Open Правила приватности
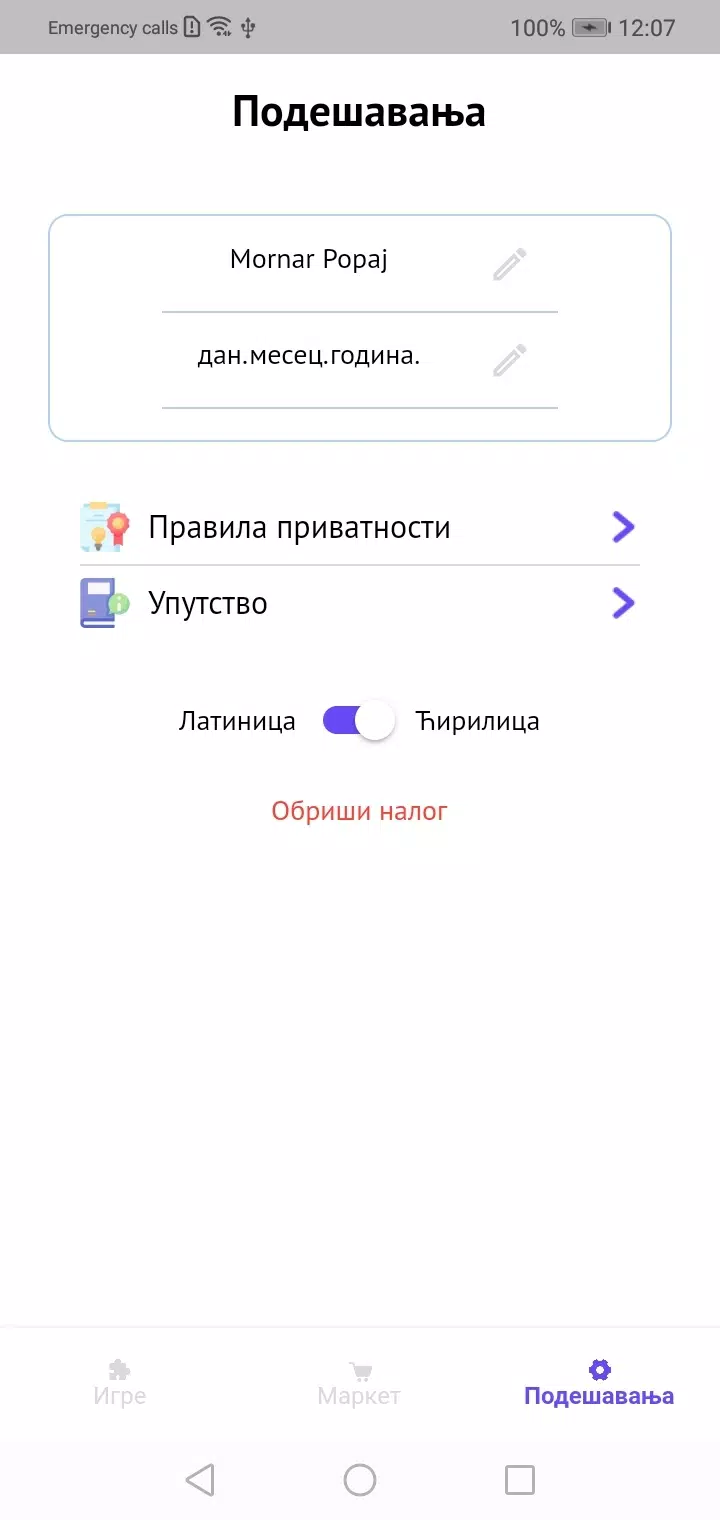The width and height of the screenshot is (720, 1520). (x=360, y=527)
